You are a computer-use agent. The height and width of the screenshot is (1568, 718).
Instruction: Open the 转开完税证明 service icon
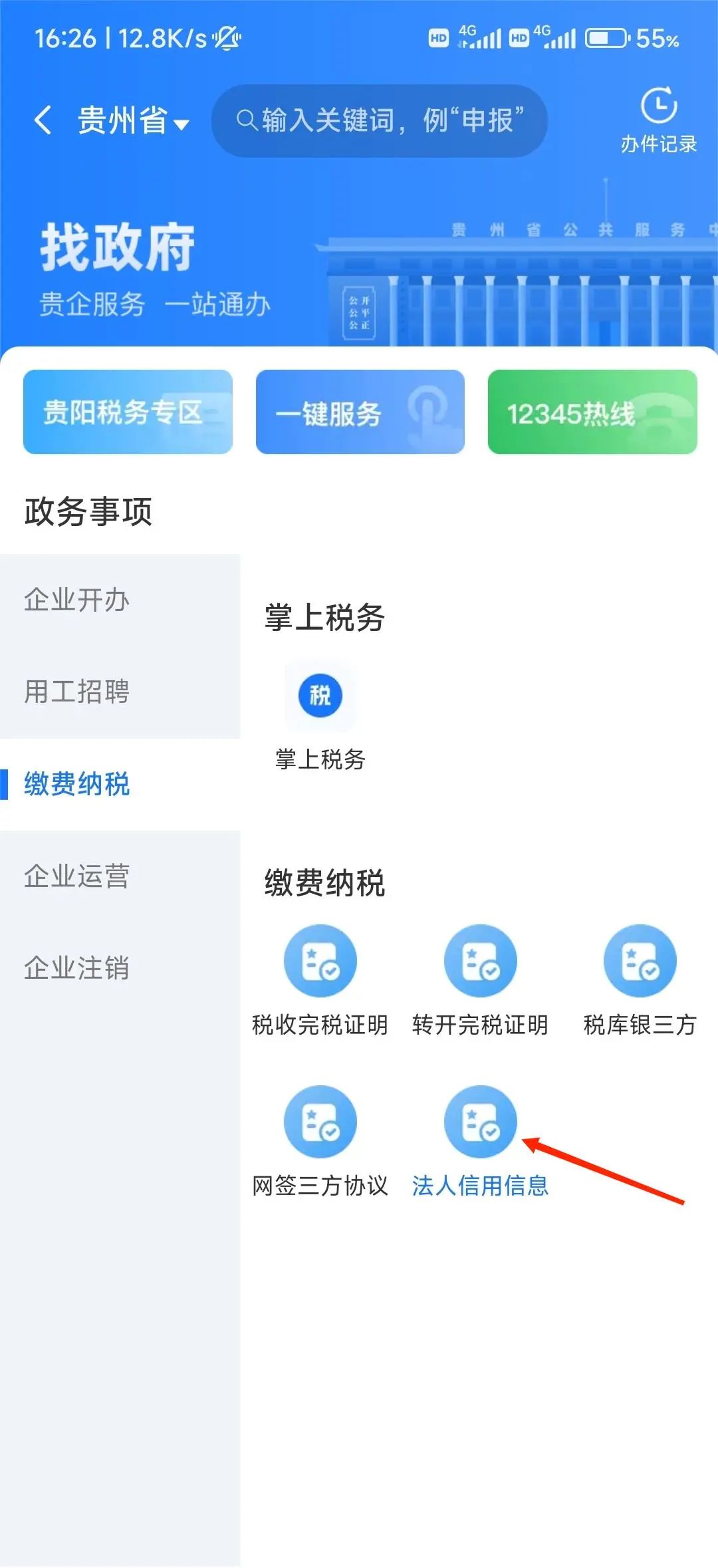point(480,960)
